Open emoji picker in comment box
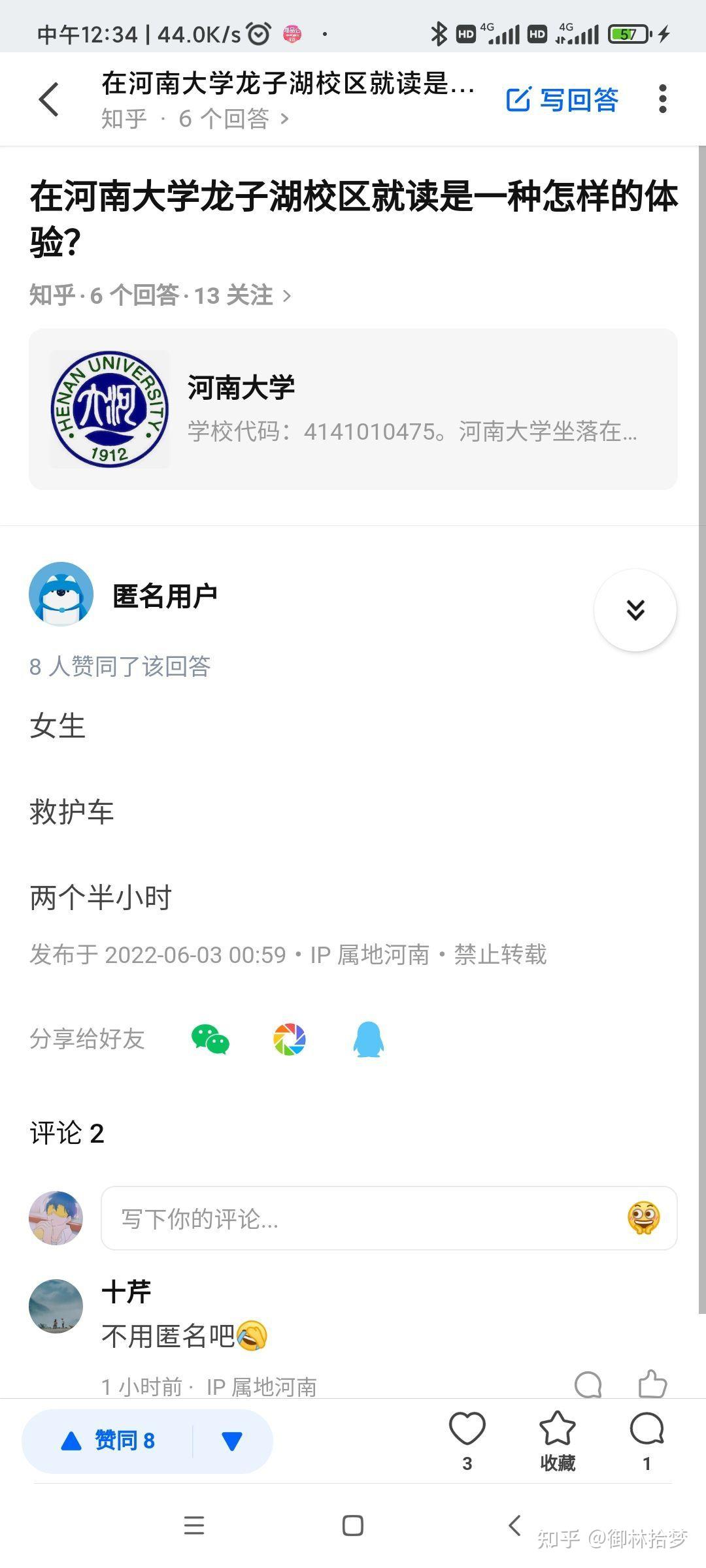 pos(643,1218)
